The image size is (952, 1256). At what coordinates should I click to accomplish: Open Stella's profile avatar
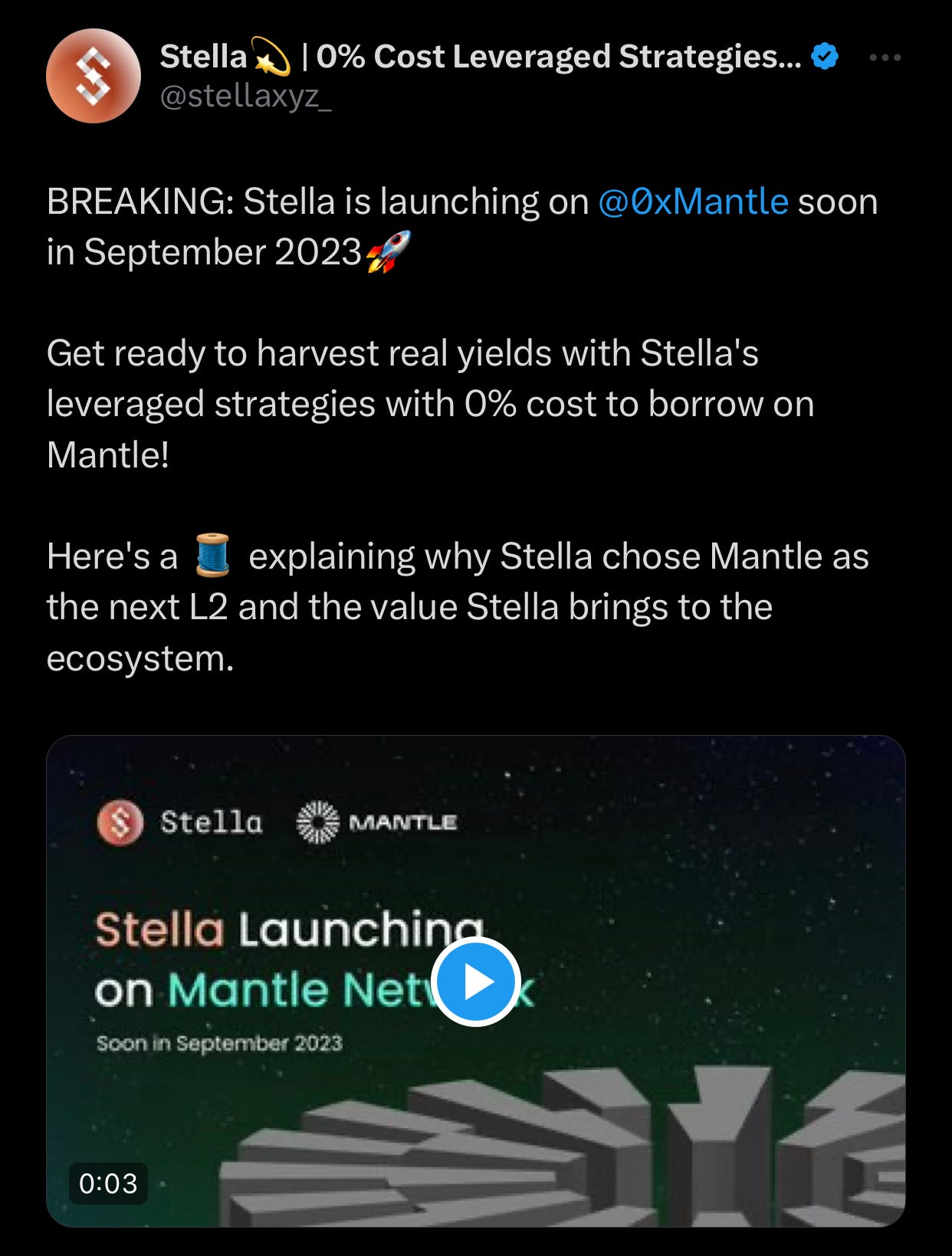(x=94, y=76)
